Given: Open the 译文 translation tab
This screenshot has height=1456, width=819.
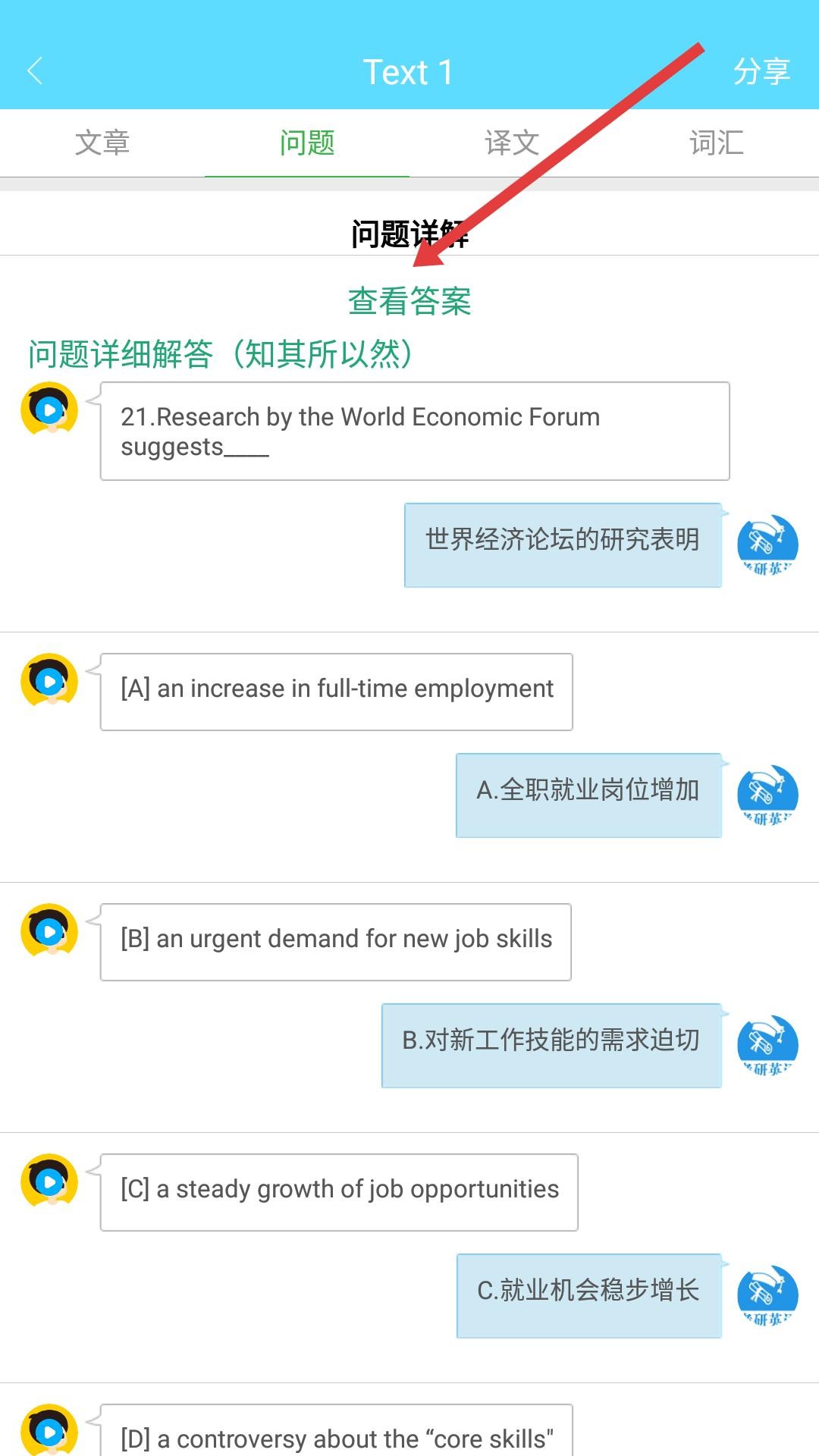Looking at the screenshot, I should [x=512, y=143].
